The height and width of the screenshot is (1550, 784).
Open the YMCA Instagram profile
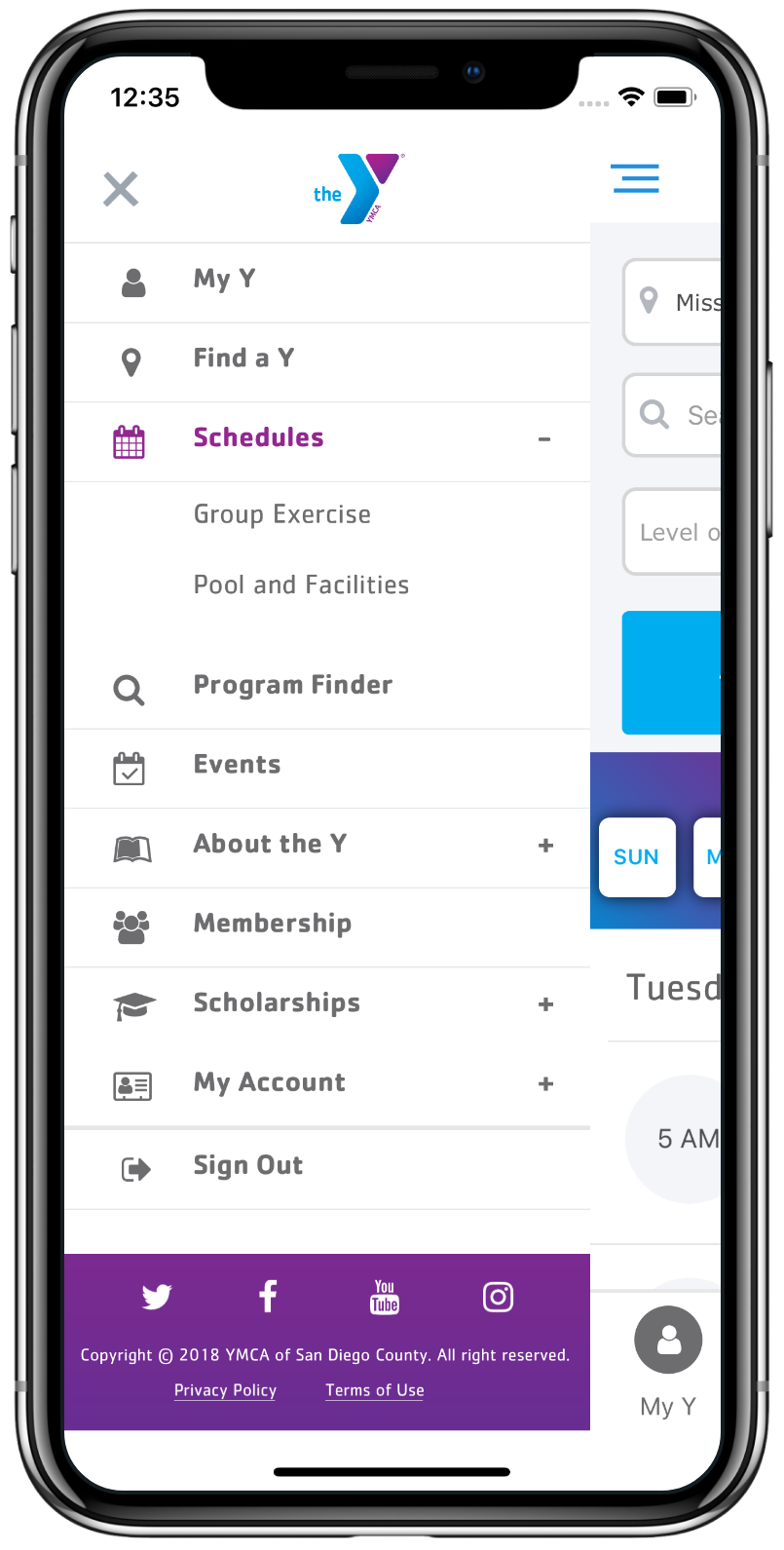pos(498,1297)
